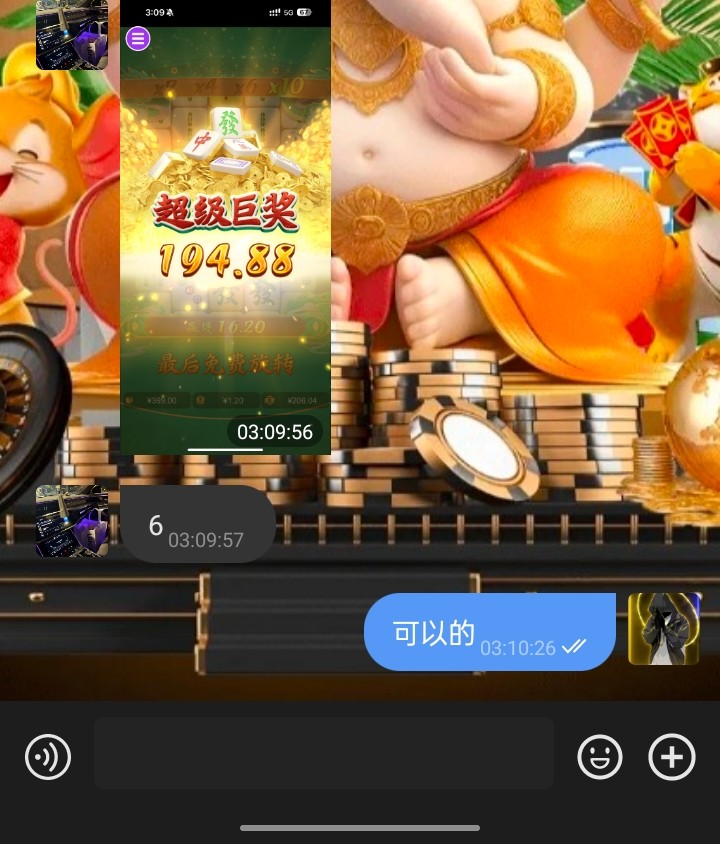View sender's avatar beside message 6

click(x=72, y=521)
